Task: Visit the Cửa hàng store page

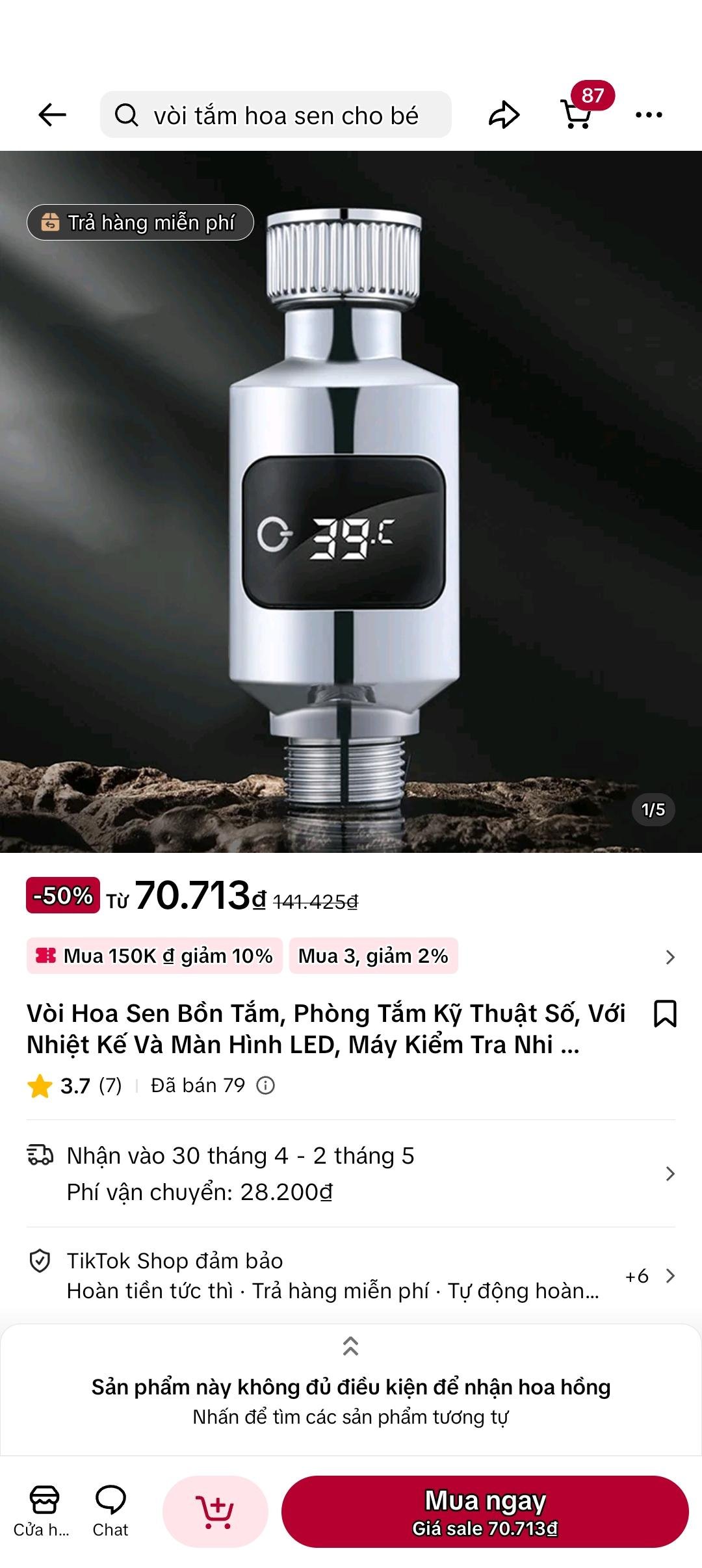Action: coord(43,1511)
